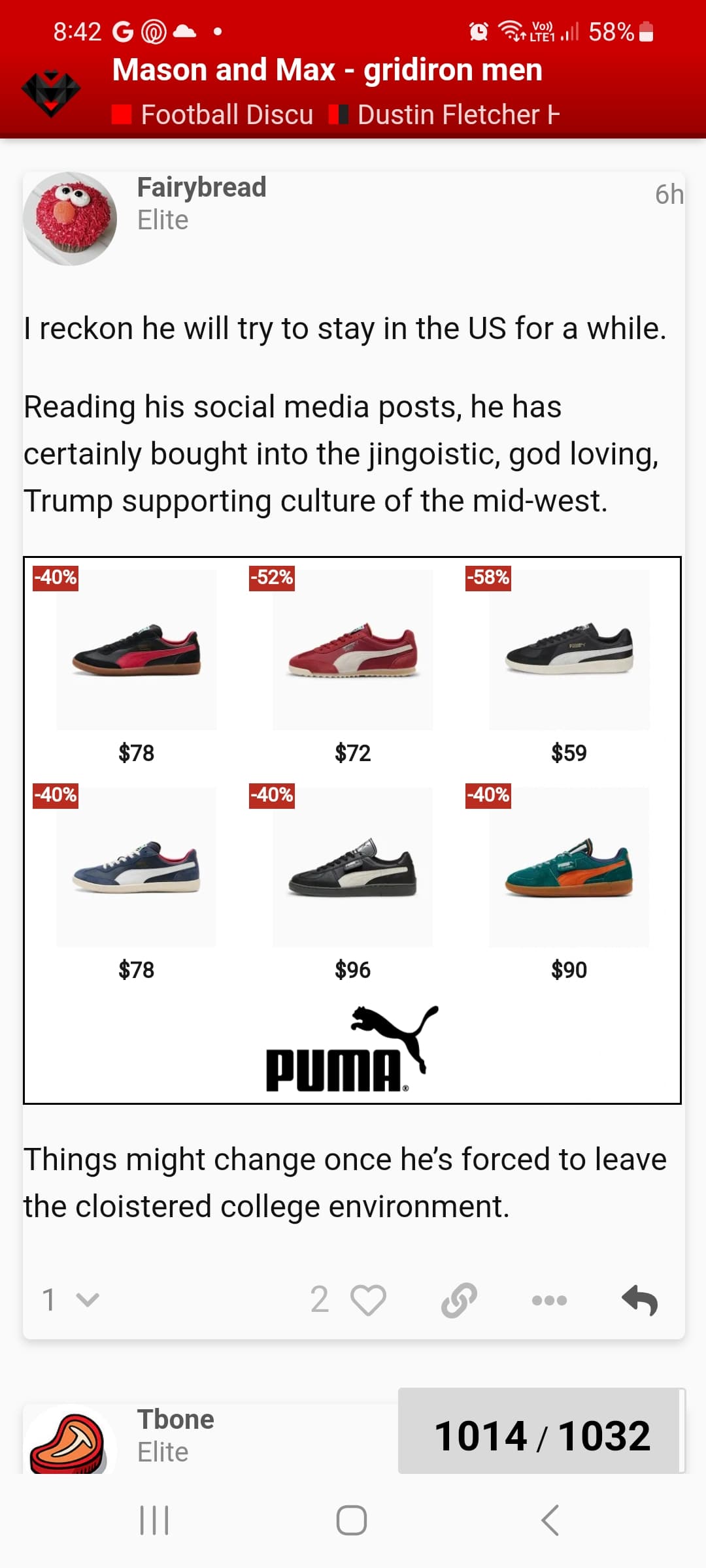The width and height of the screenshot is (706, 1568).
Task: Expand the 1 reply under Fairybread's post
Action: click(70, 1299)
